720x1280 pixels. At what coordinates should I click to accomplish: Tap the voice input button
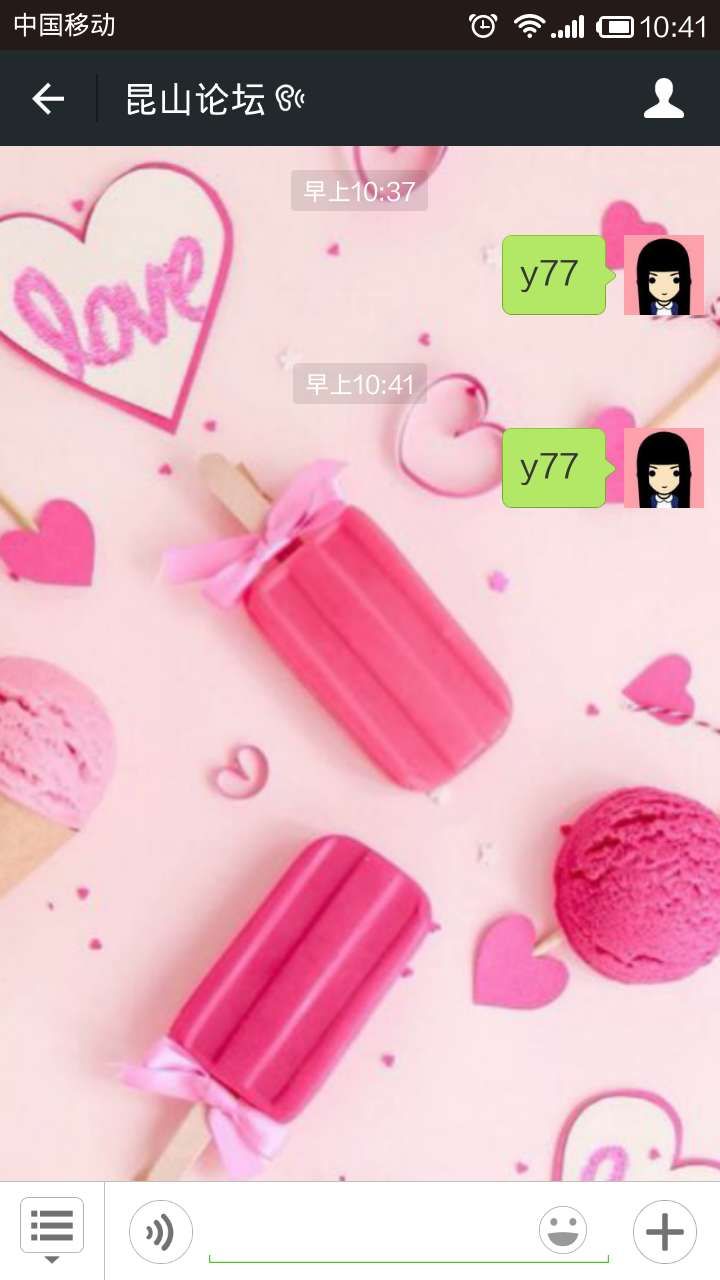(x=160, y=1232)
